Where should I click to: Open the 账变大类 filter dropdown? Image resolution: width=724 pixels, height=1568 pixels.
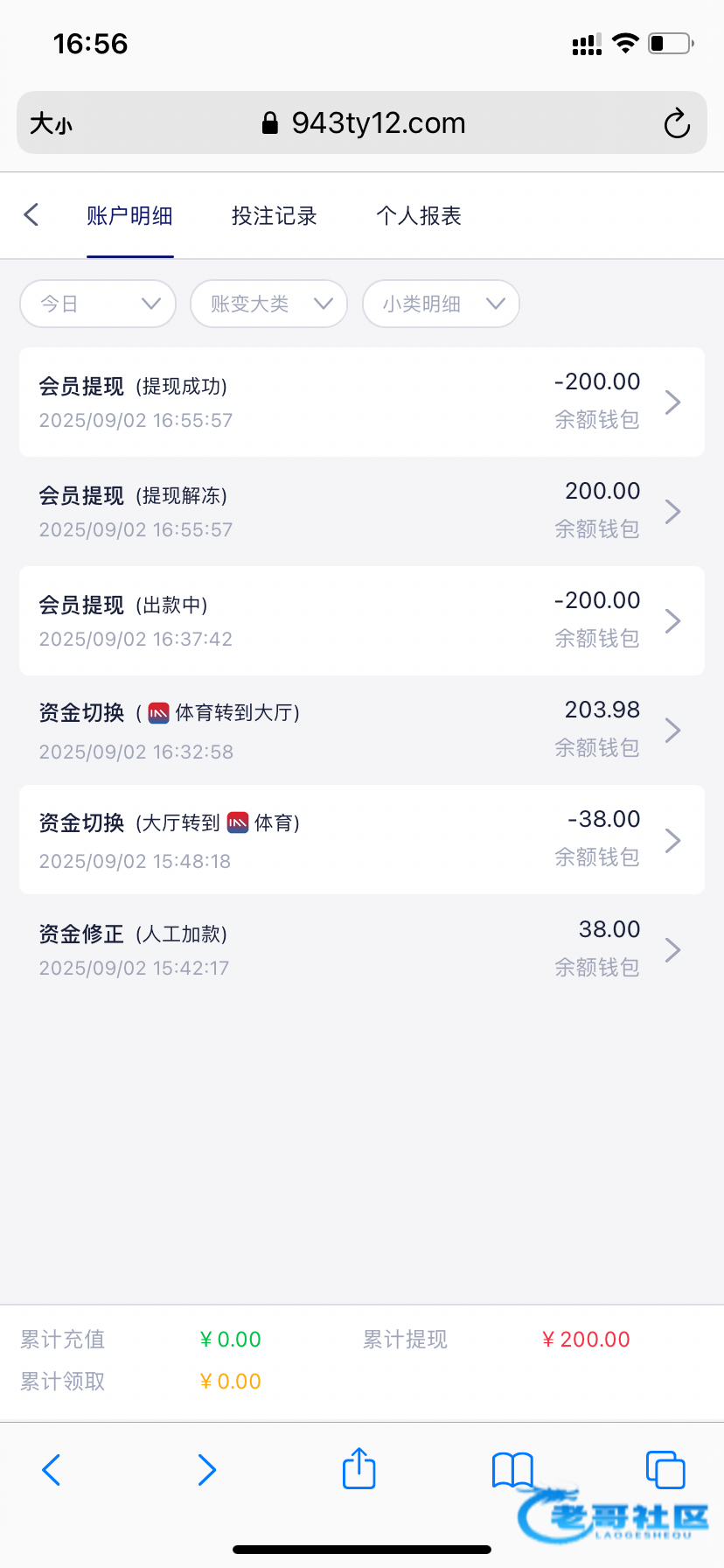269,304
